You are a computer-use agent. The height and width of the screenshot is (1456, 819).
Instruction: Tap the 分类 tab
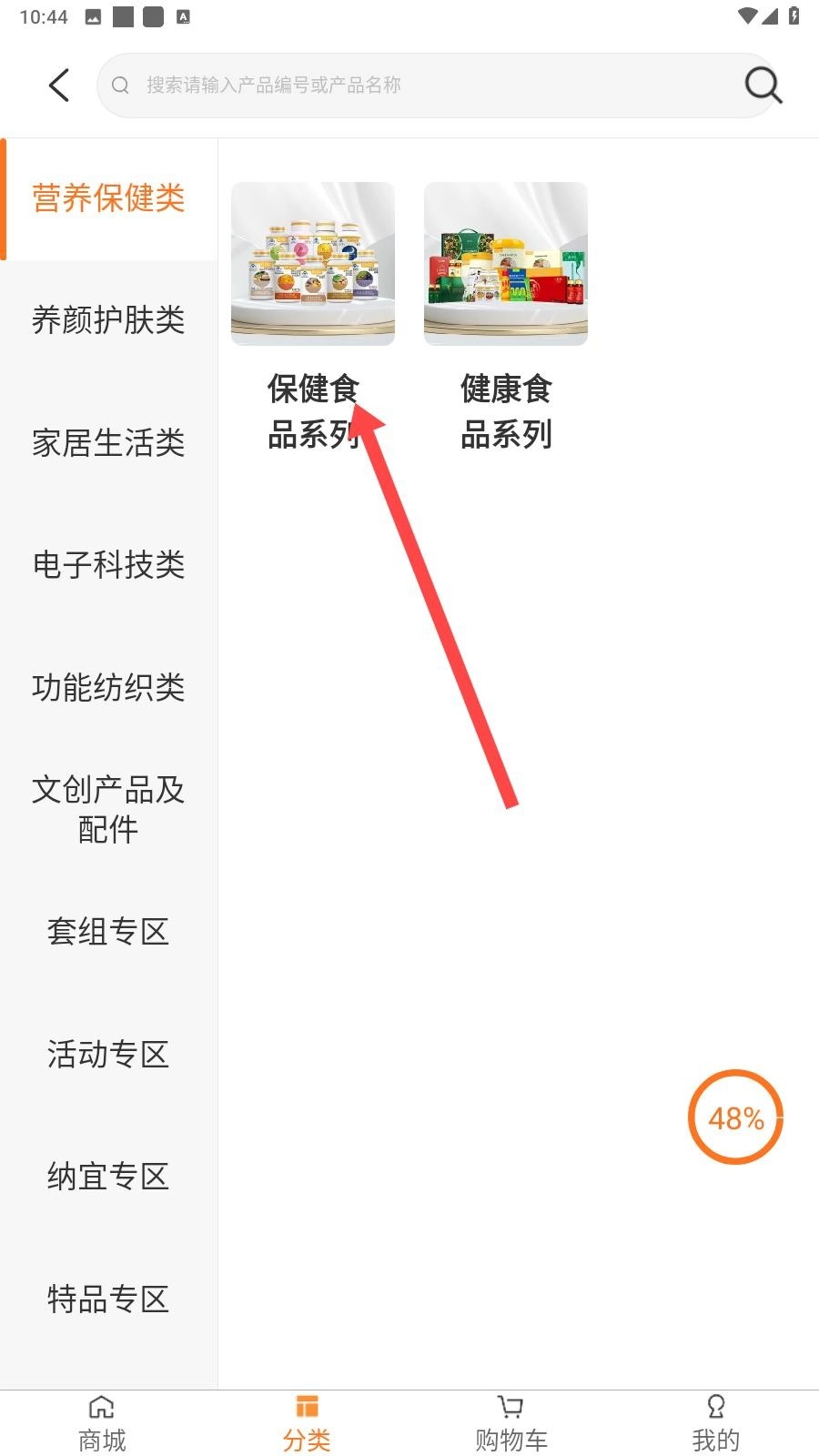pos(307,1424)
